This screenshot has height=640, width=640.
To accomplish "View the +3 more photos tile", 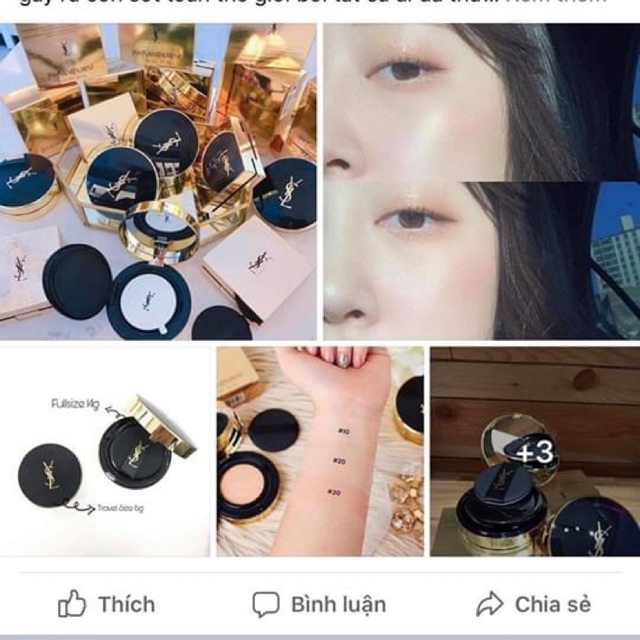I will pos(535,450).
